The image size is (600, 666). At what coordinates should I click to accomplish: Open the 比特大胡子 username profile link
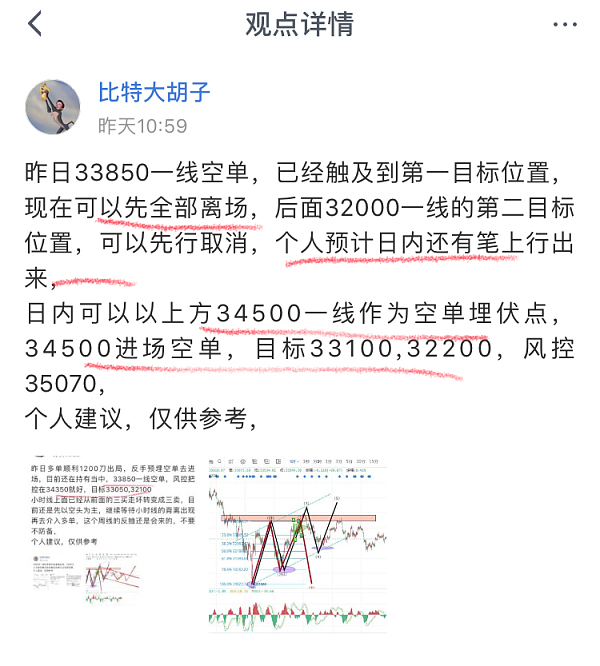point(154,93)
